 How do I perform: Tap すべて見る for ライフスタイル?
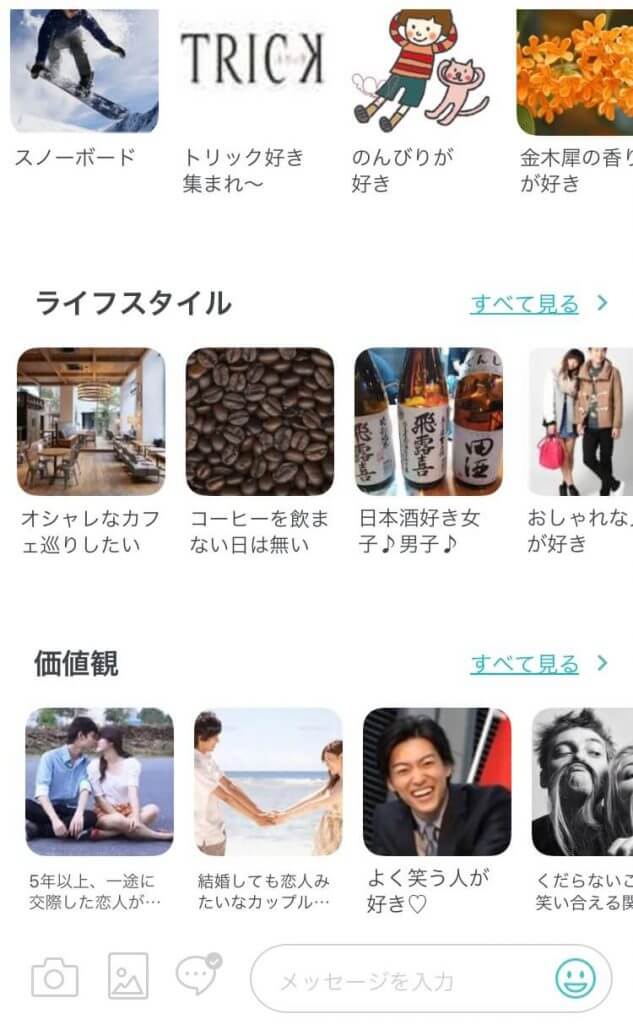pyautogui.click(x=538, y=303)
